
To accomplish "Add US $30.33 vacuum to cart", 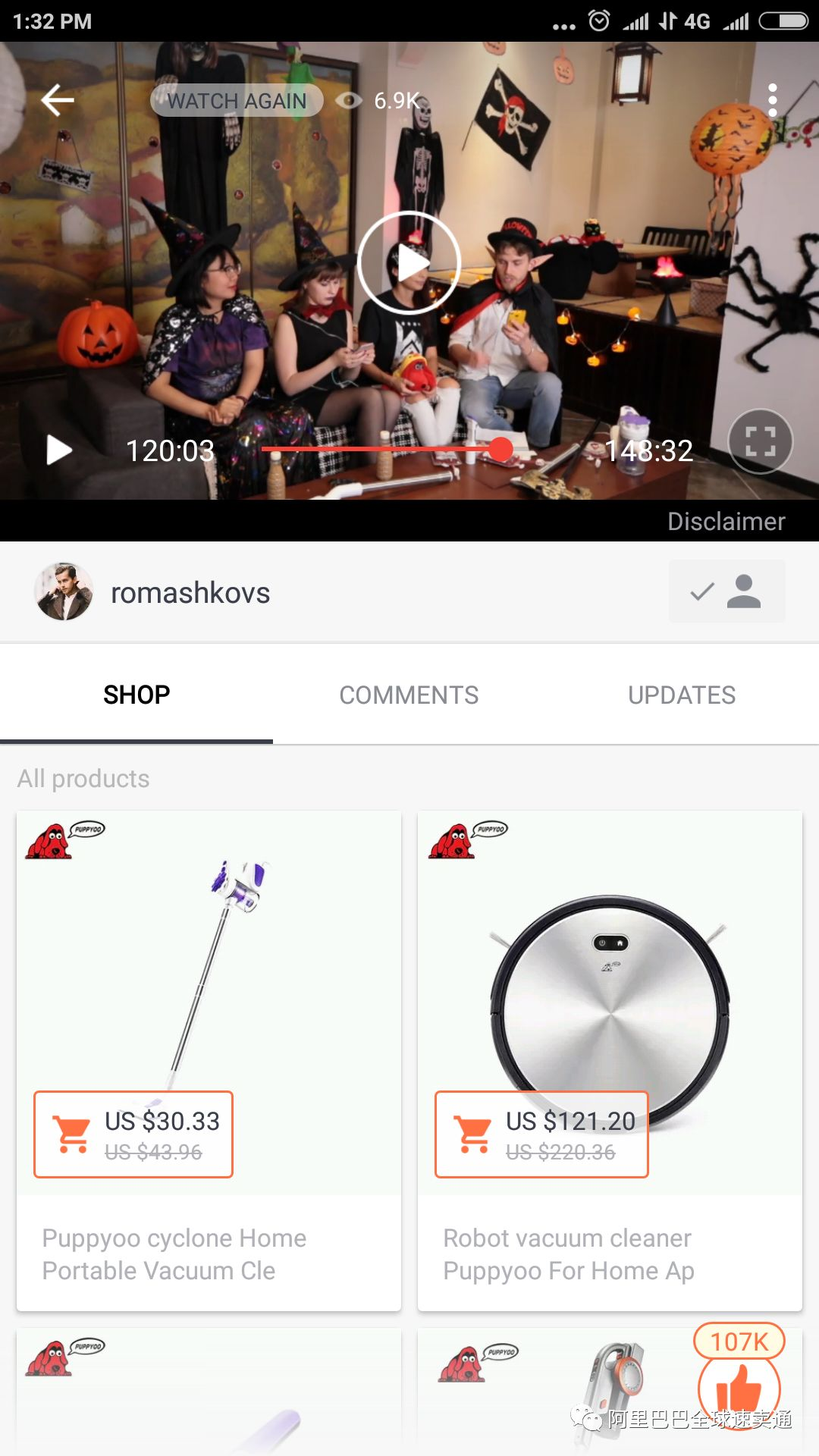I will click(x=133, y=1134).
